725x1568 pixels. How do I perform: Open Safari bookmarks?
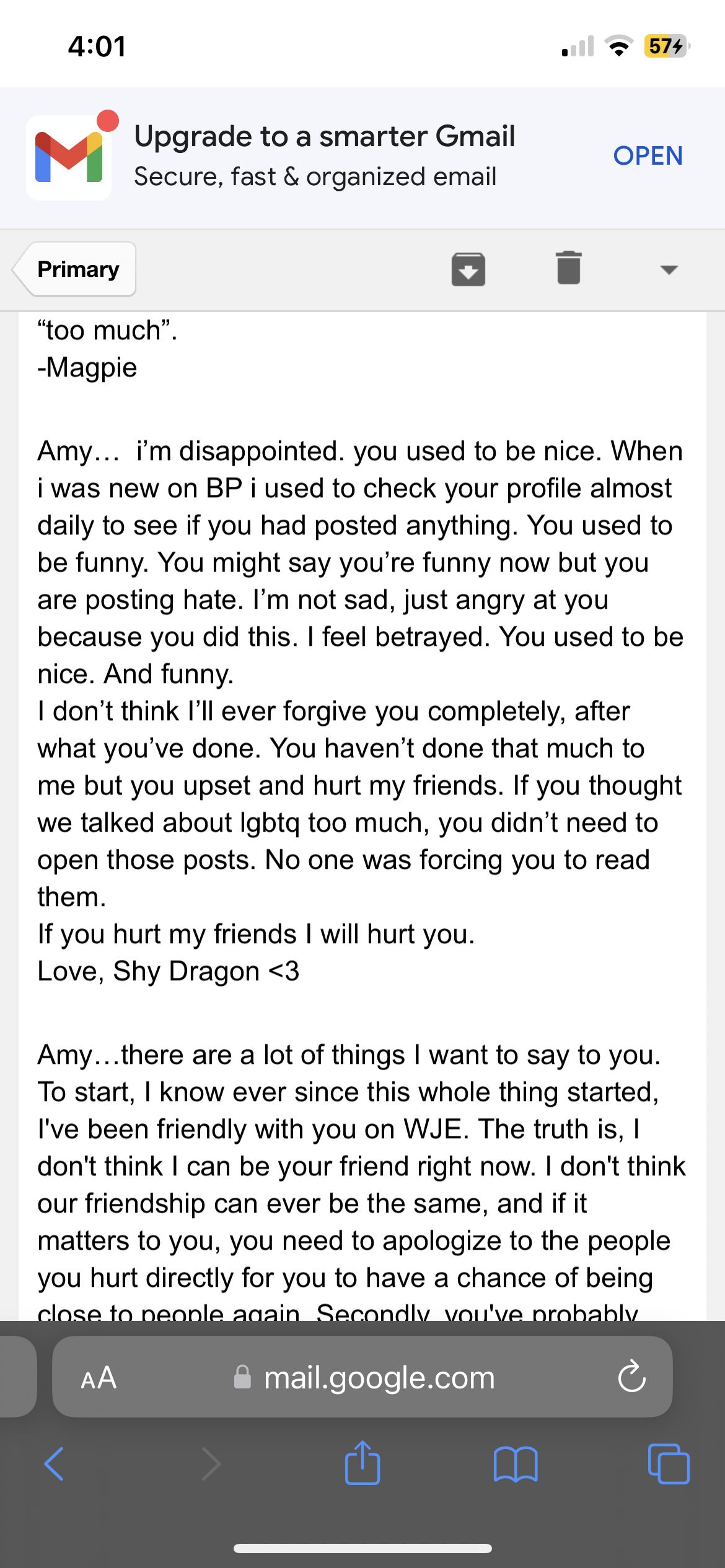pos(516,1464)
